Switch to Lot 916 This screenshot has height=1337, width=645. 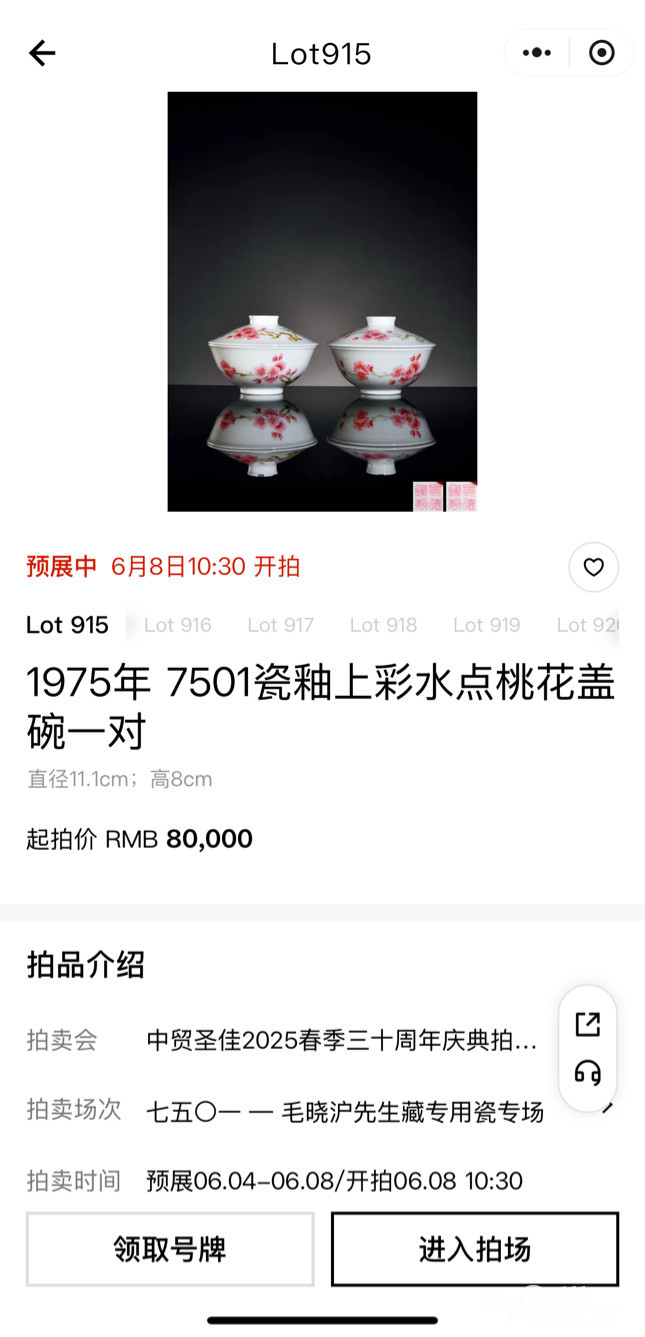pos(178,625)
